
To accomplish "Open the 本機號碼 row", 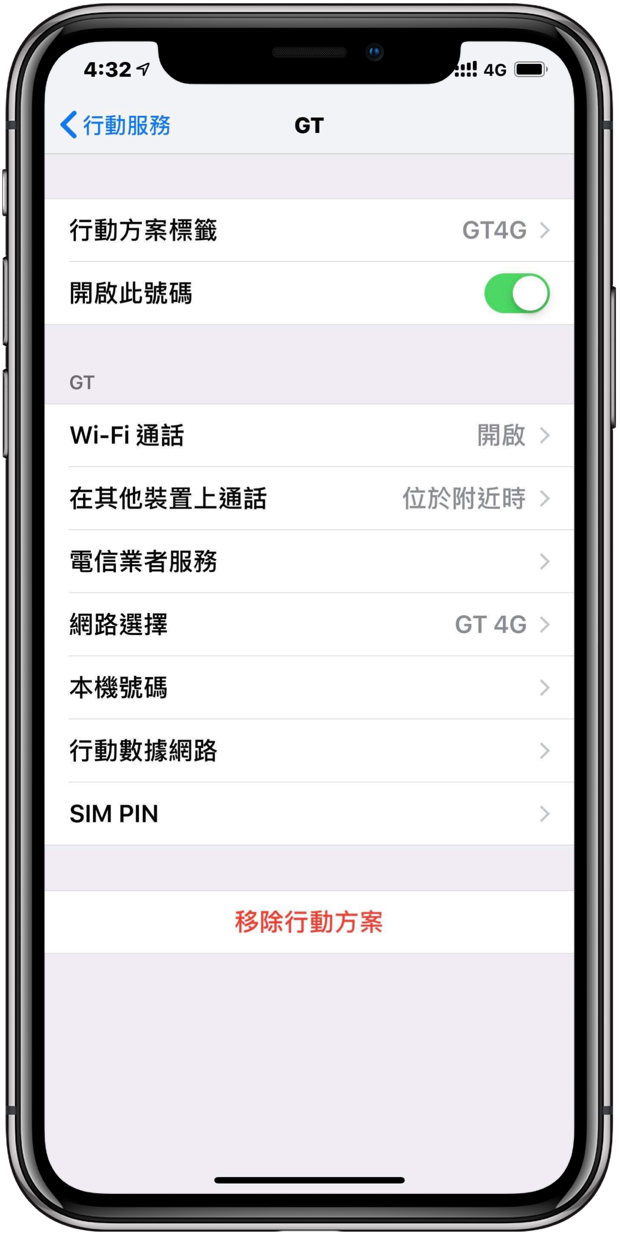I will [309, 687].
